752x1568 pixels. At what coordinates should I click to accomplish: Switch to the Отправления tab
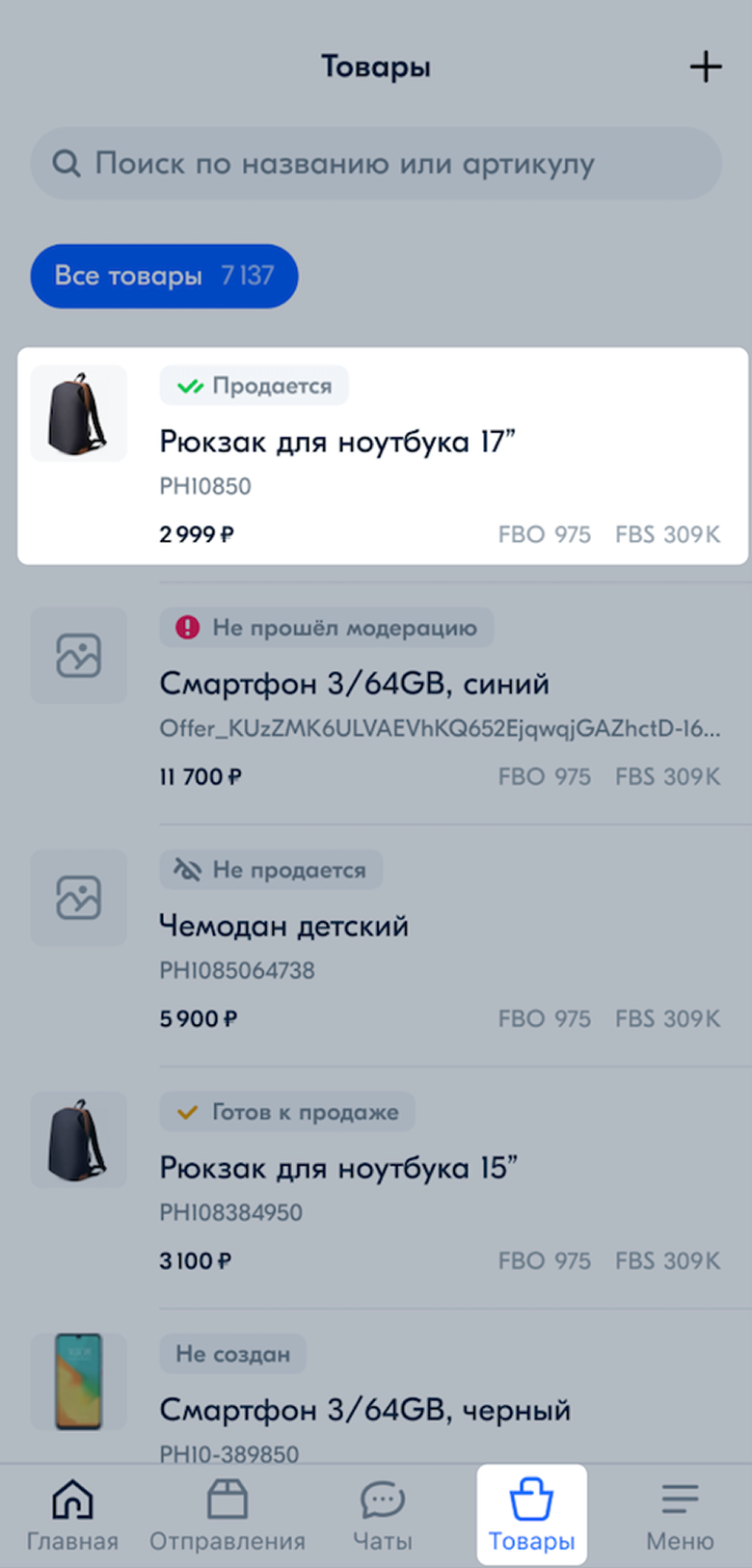[227, 1514]
